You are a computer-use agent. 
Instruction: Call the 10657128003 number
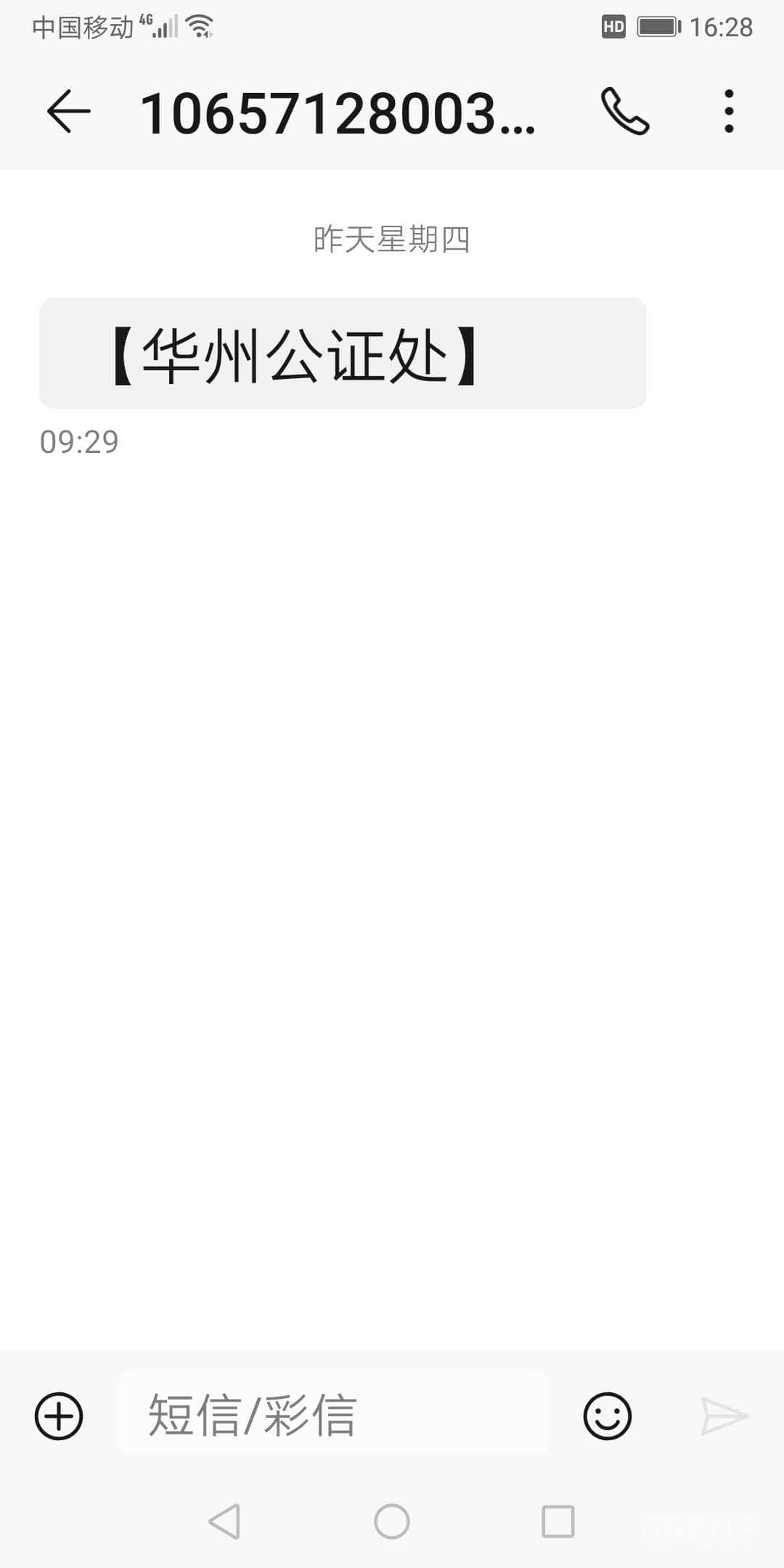tap(624, 112)
